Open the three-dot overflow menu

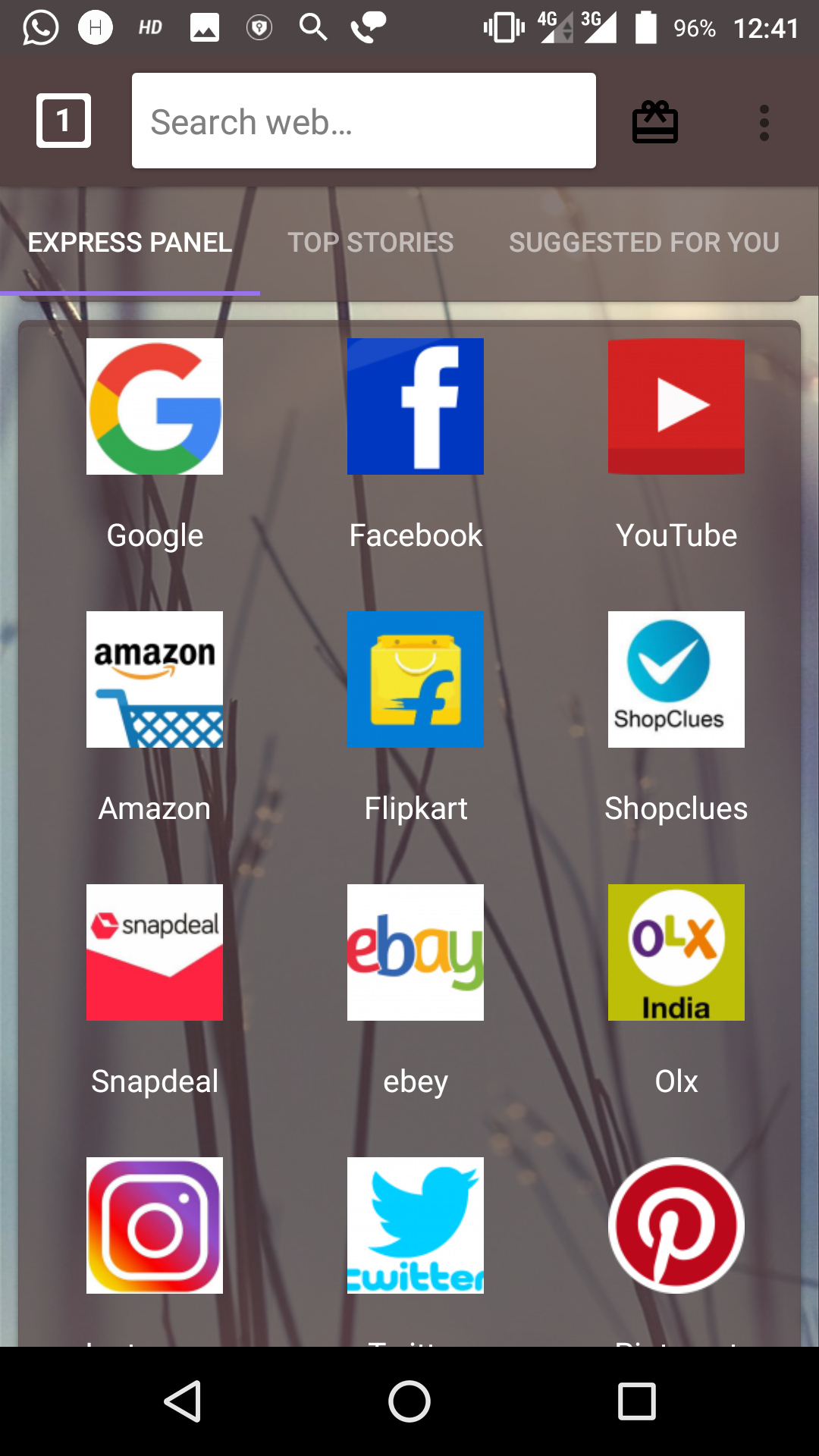tap(763, 121)
